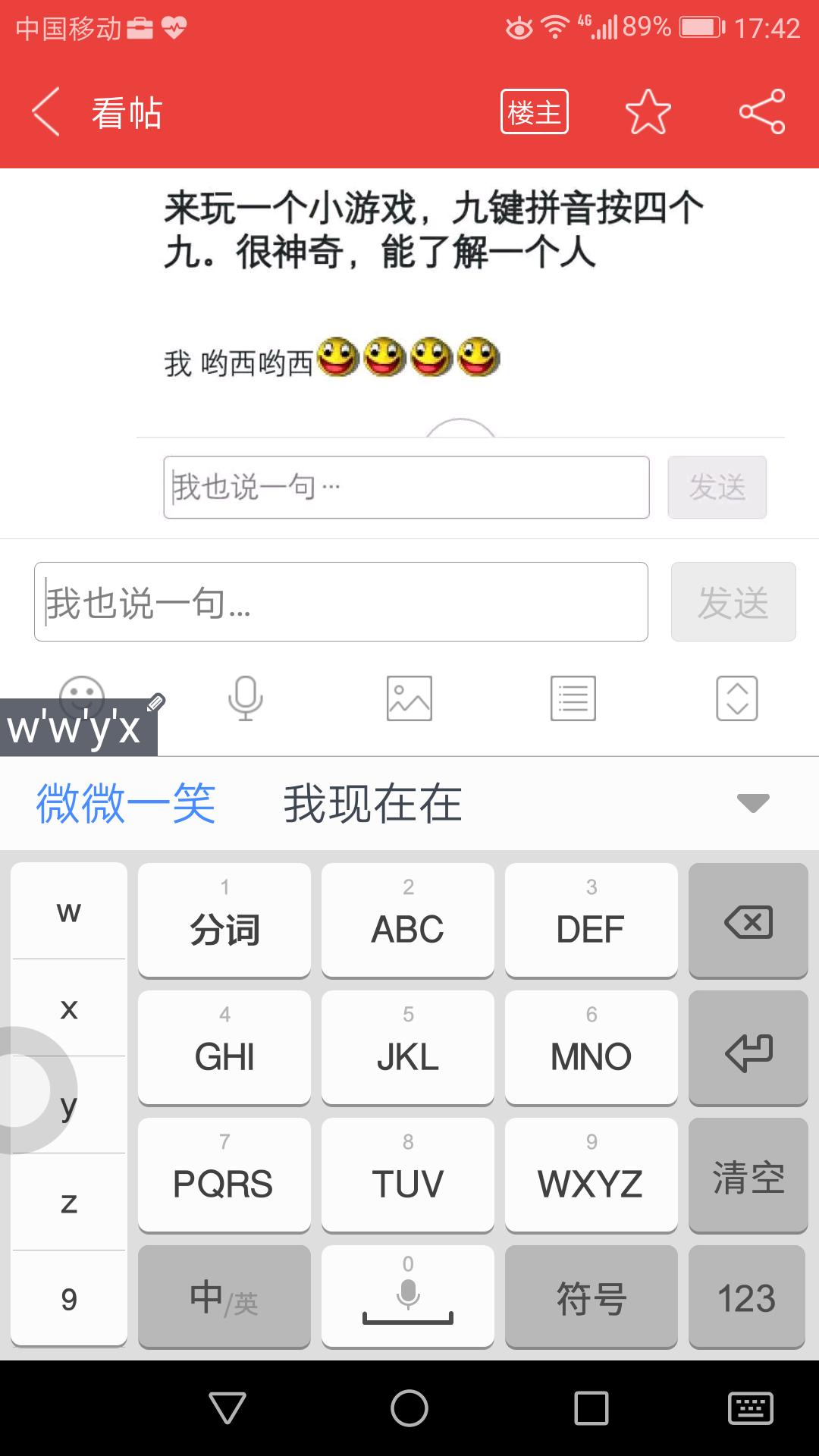This screenshot has width=819, height=1456.
Task: Favorite this post with the star
Action: 648,111
